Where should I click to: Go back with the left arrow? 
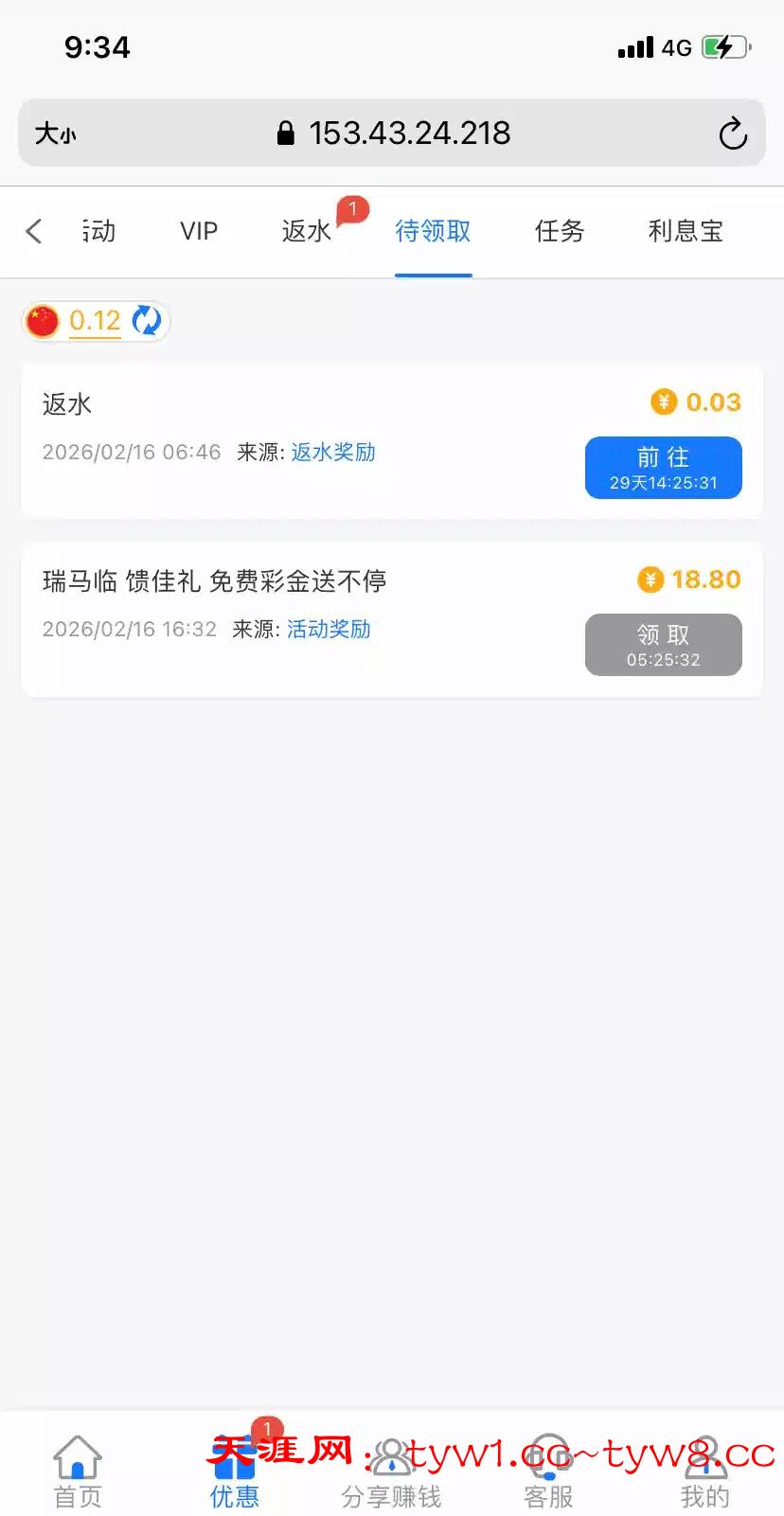click(34, 231)
